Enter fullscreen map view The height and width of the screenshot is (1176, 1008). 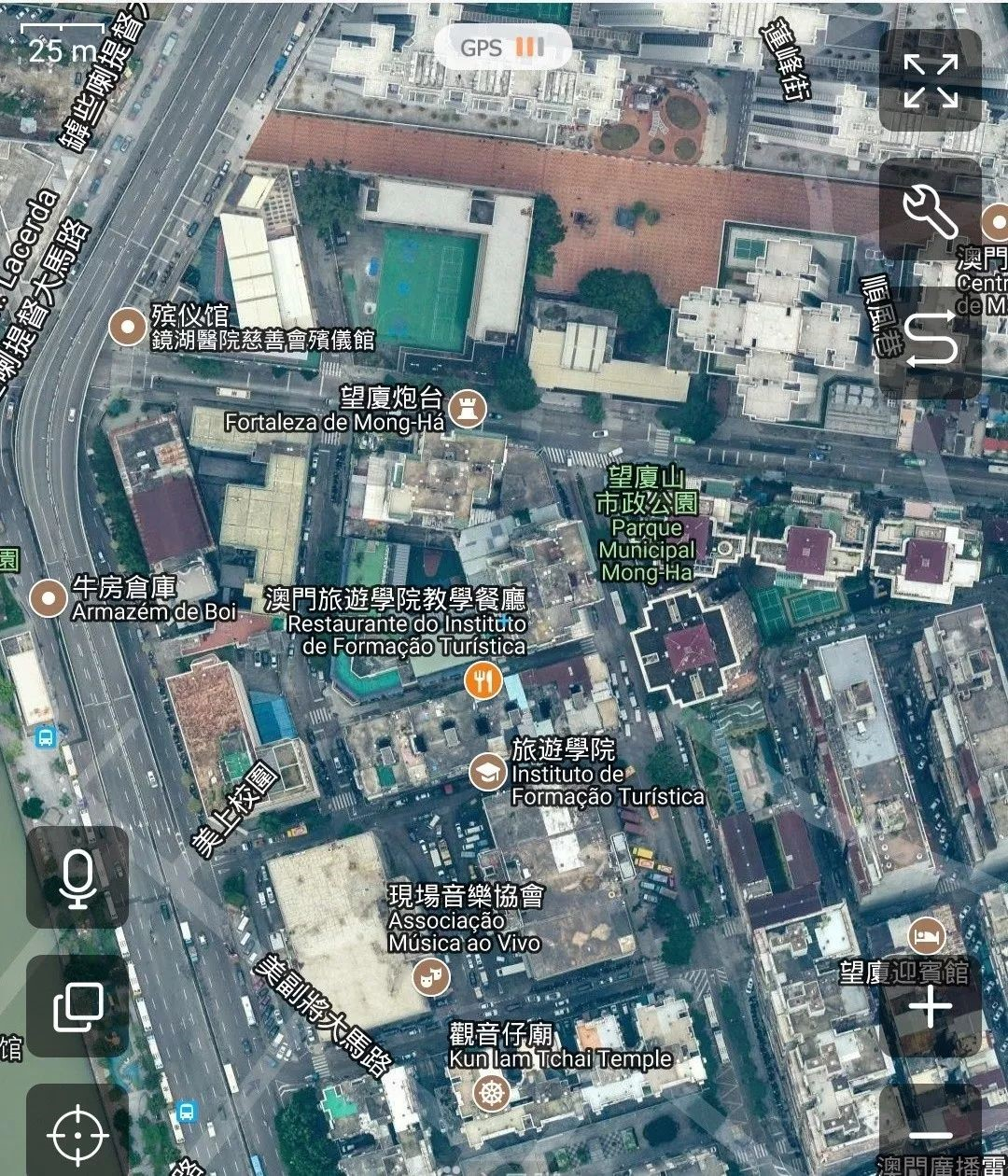coord(931,81)
